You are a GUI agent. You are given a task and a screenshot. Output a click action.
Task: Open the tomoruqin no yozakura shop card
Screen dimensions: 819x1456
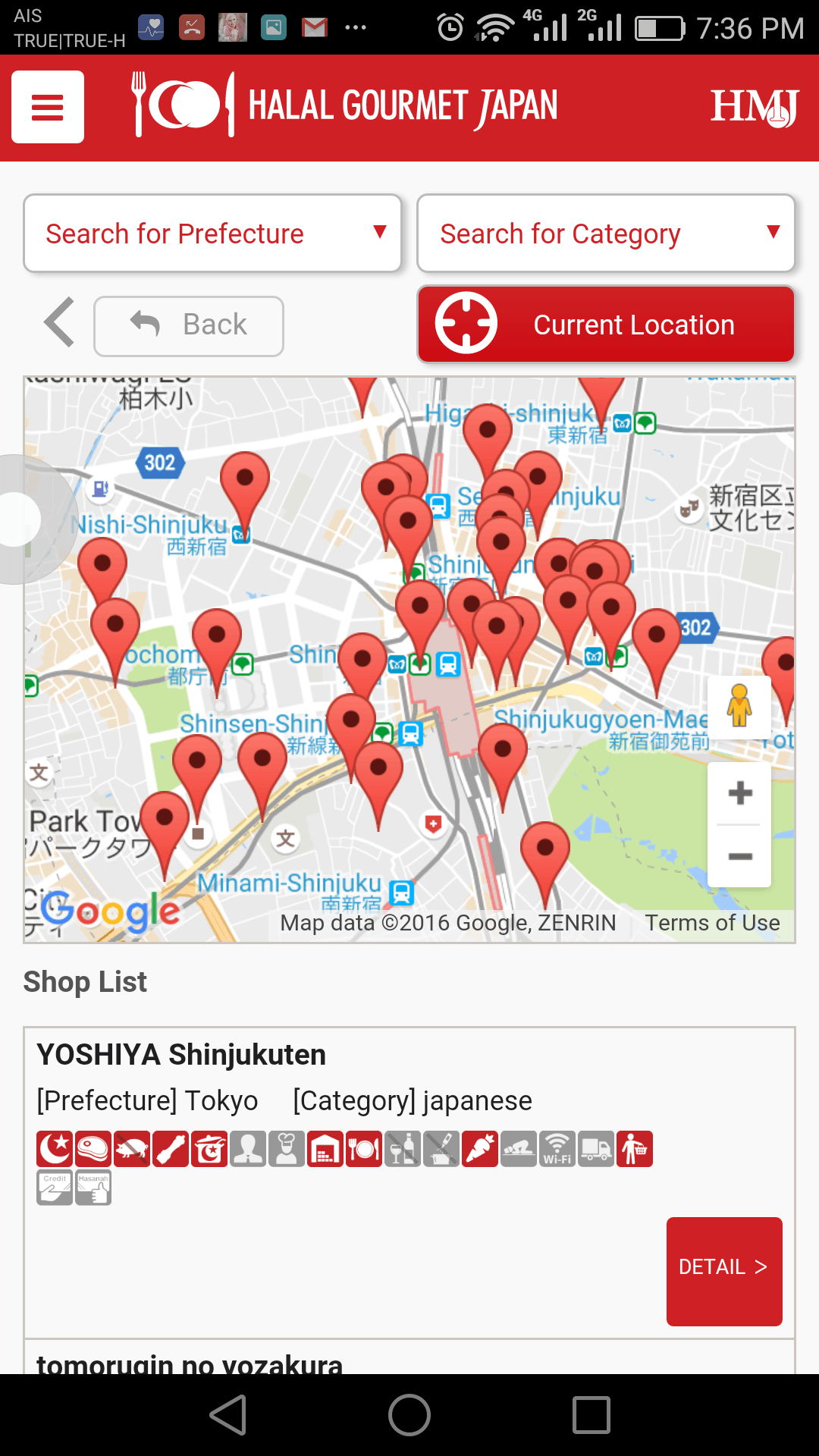point(190,1362)
